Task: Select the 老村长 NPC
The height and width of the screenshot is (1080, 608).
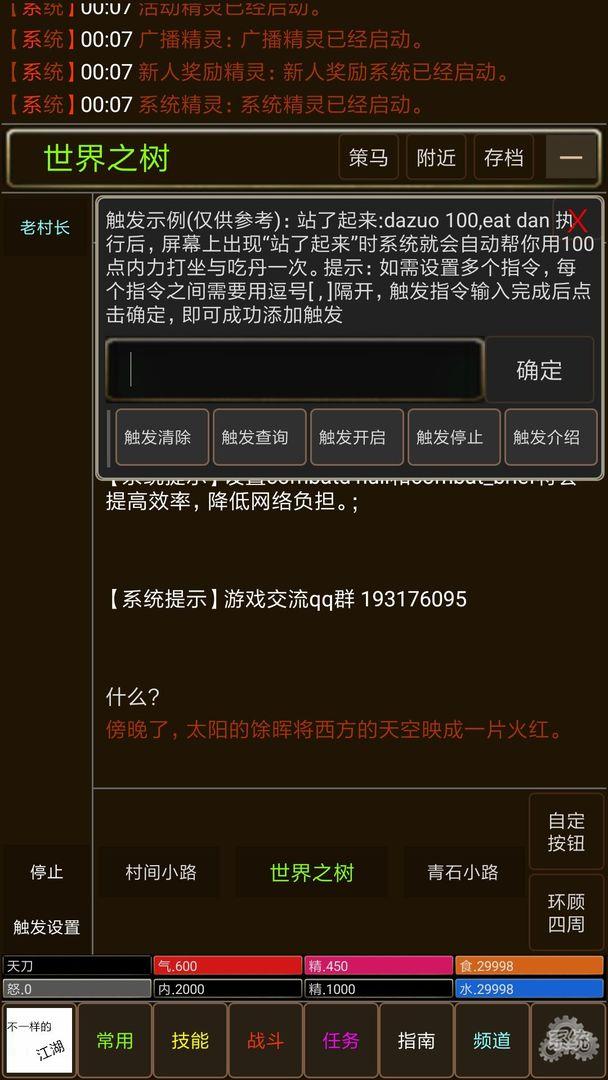Action: [x=45, y=228]
